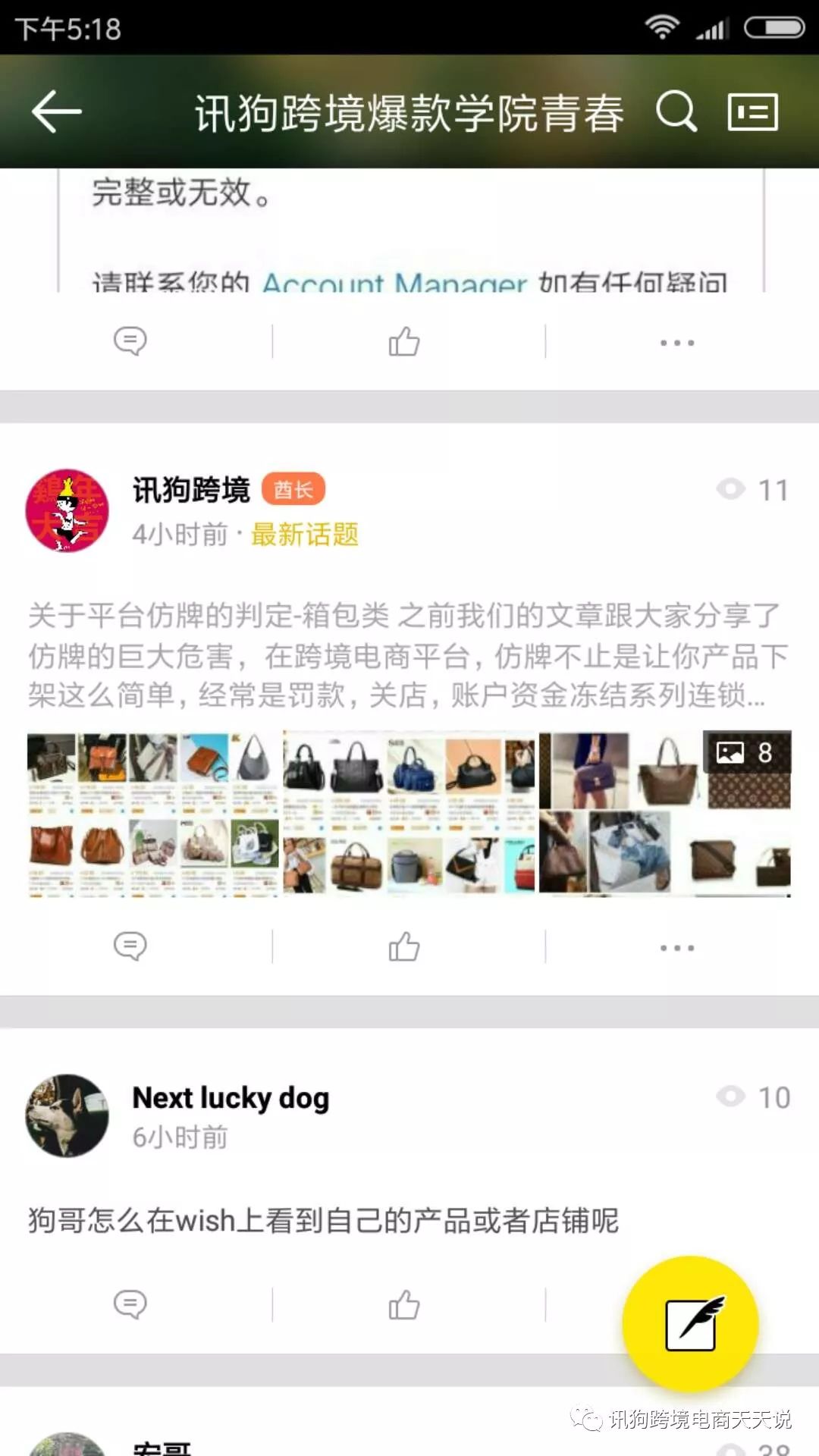Open the 最新话题 topic link
This screenshot has height=1456, width=819.
304,535
